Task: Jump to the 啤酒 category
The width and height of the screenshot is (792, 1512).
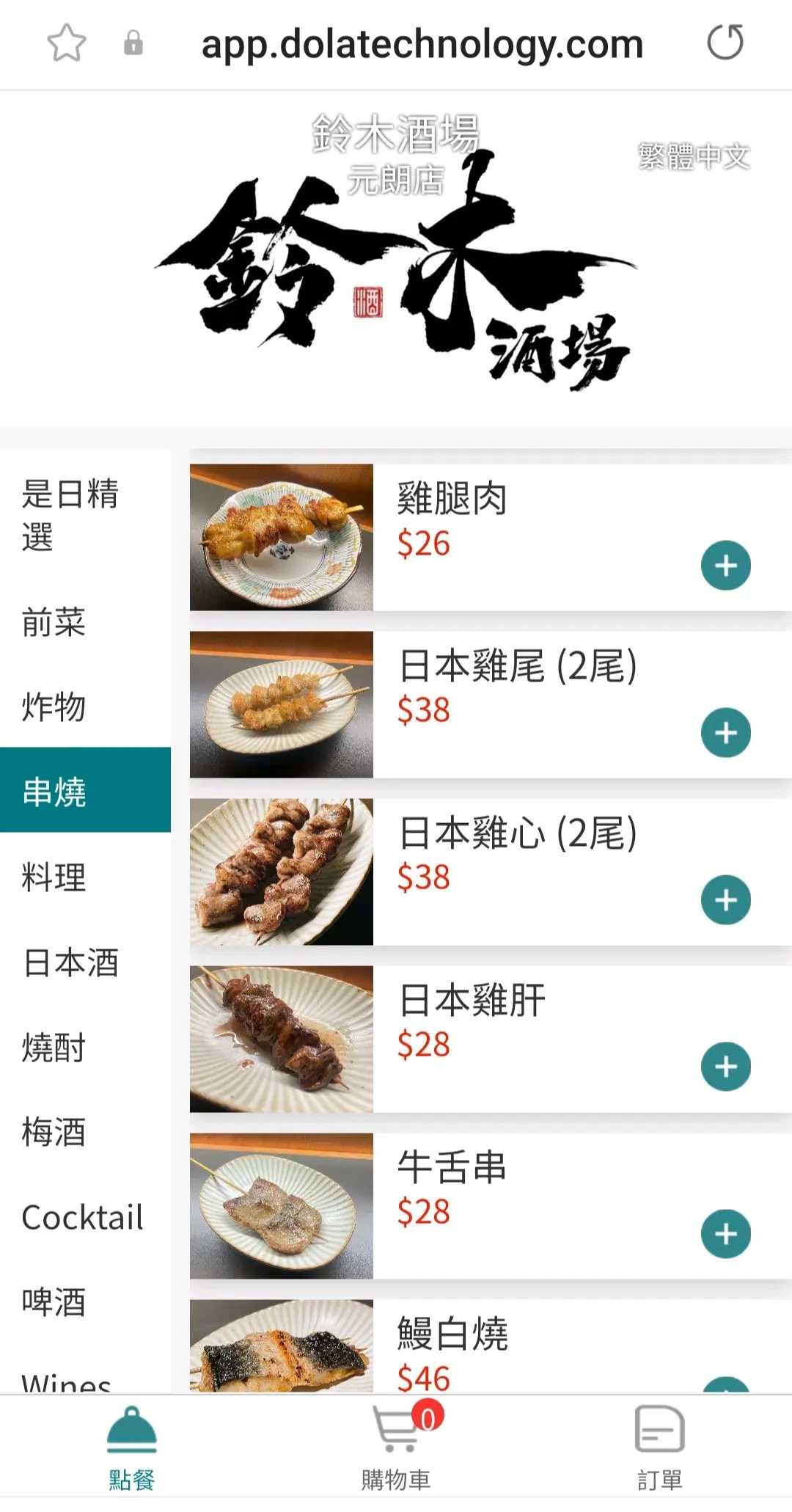Action: (x=54, y=1302)
